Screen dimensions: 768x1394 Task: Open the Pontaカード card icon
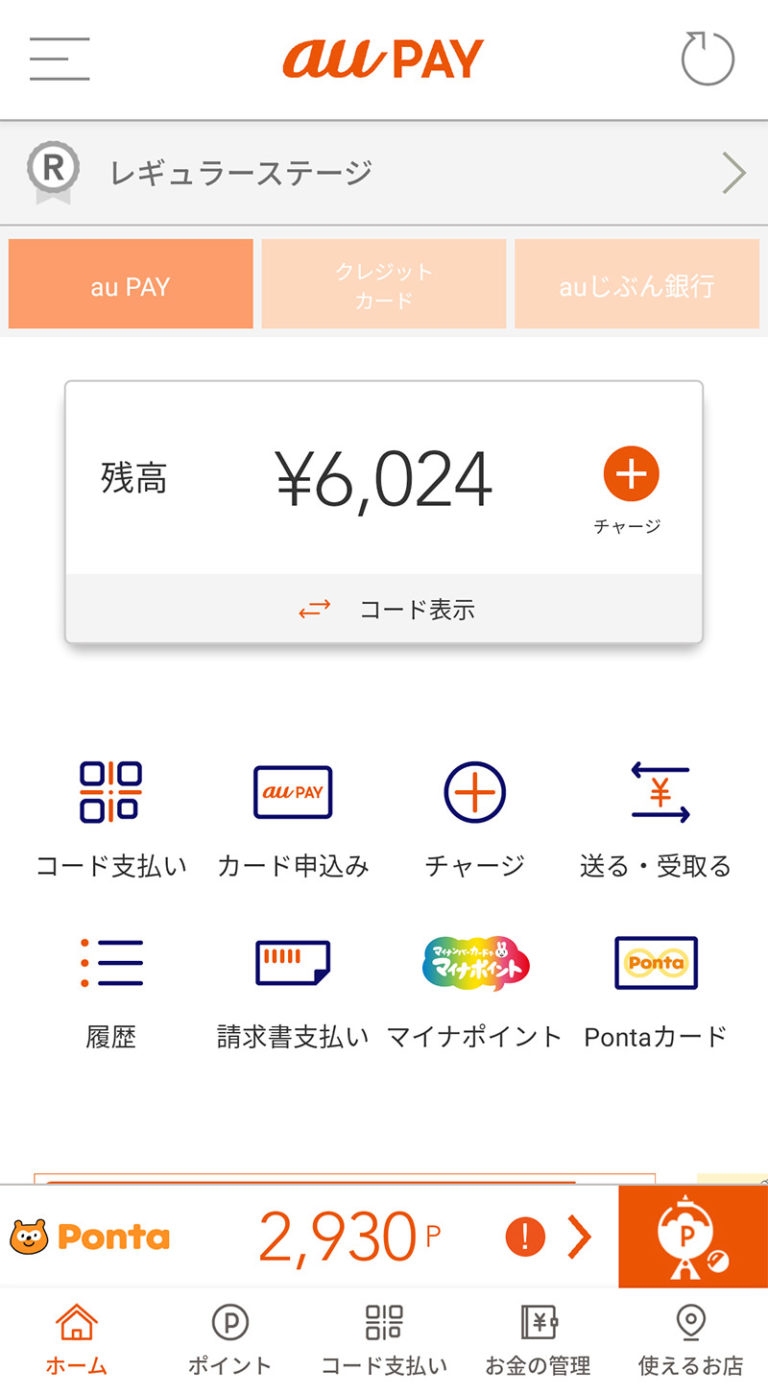click(656, 963)
